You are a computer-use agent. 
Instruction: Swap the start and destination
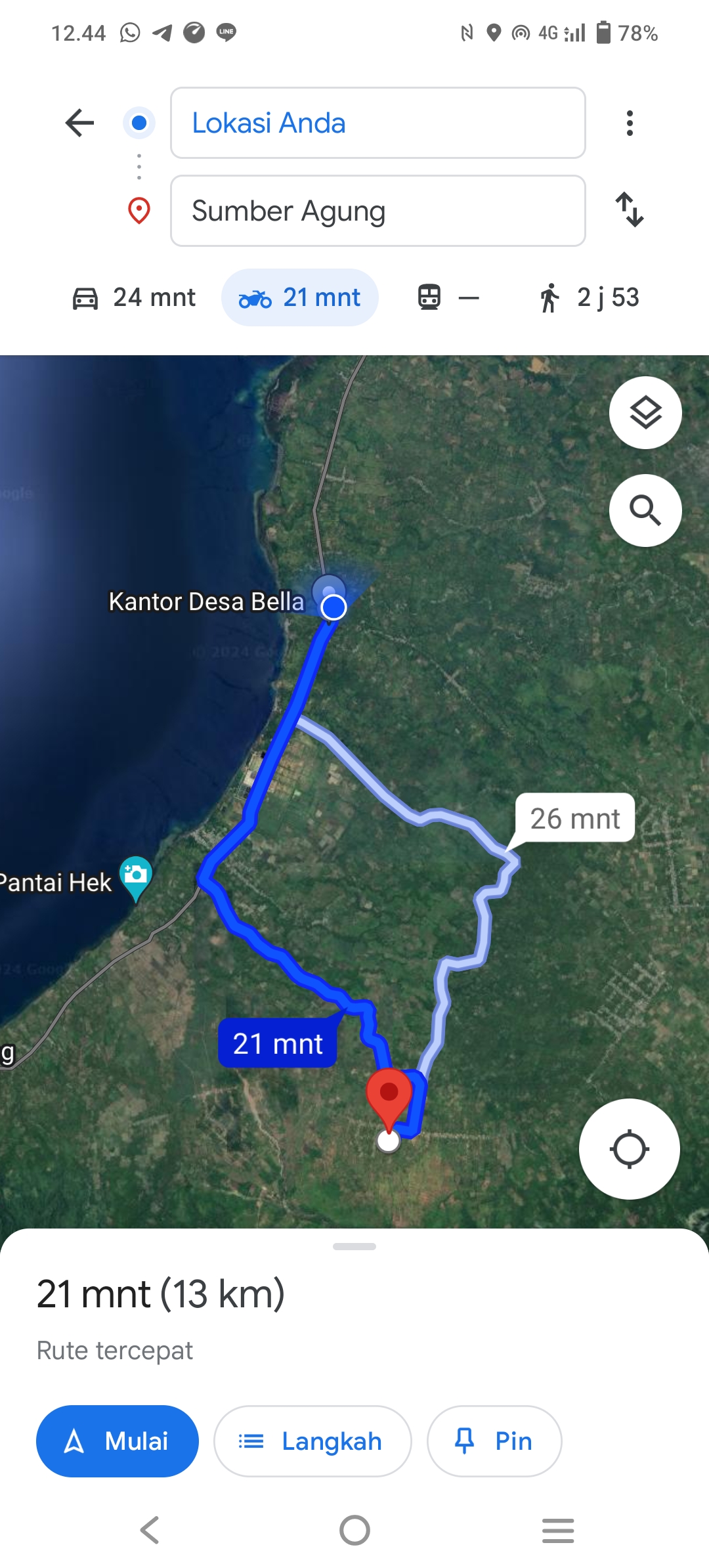coord(630,209)
